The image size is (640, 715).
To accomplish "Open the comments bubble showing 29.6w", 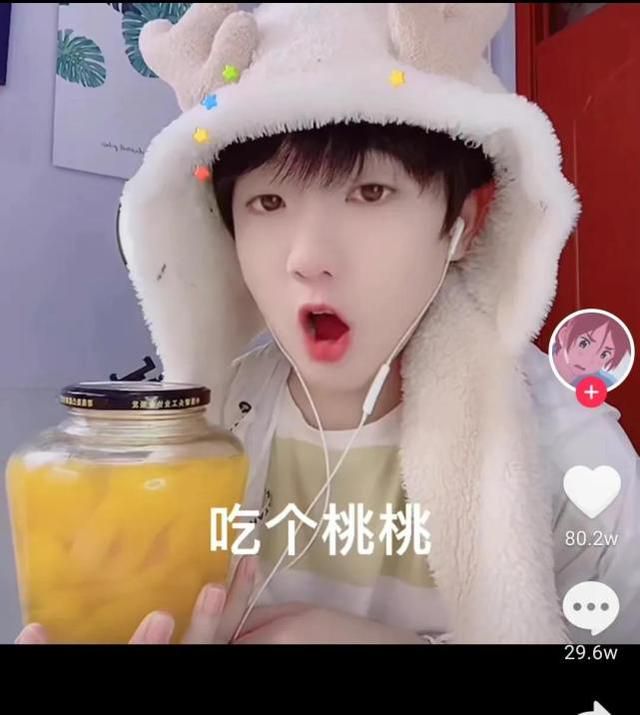I will click(590, 608).
